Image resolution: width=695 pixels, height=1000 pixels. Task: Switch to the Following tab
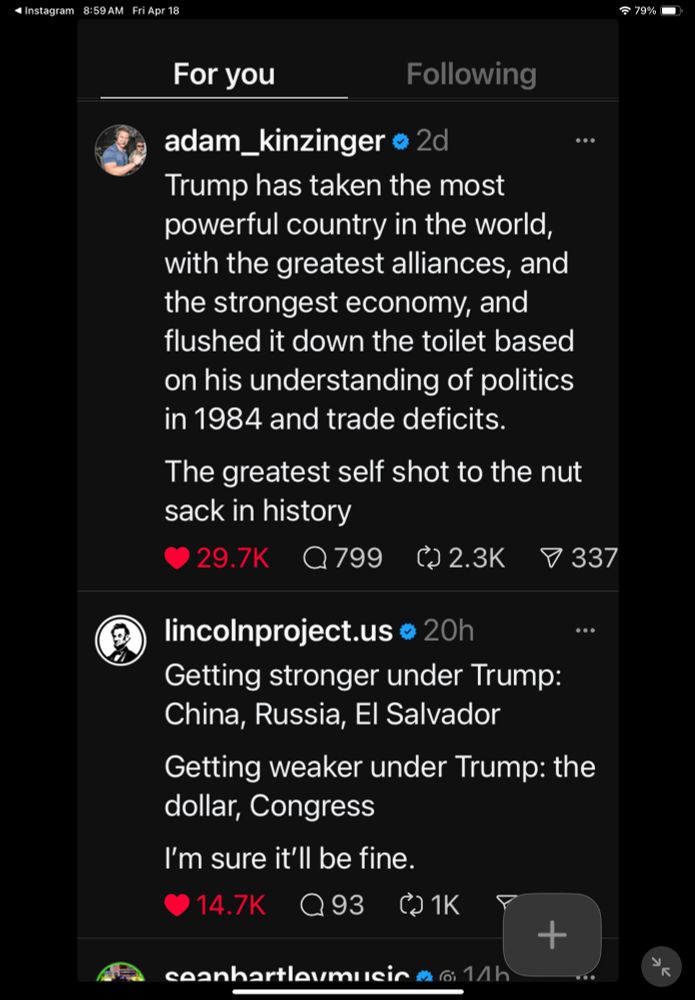(471, 74)
